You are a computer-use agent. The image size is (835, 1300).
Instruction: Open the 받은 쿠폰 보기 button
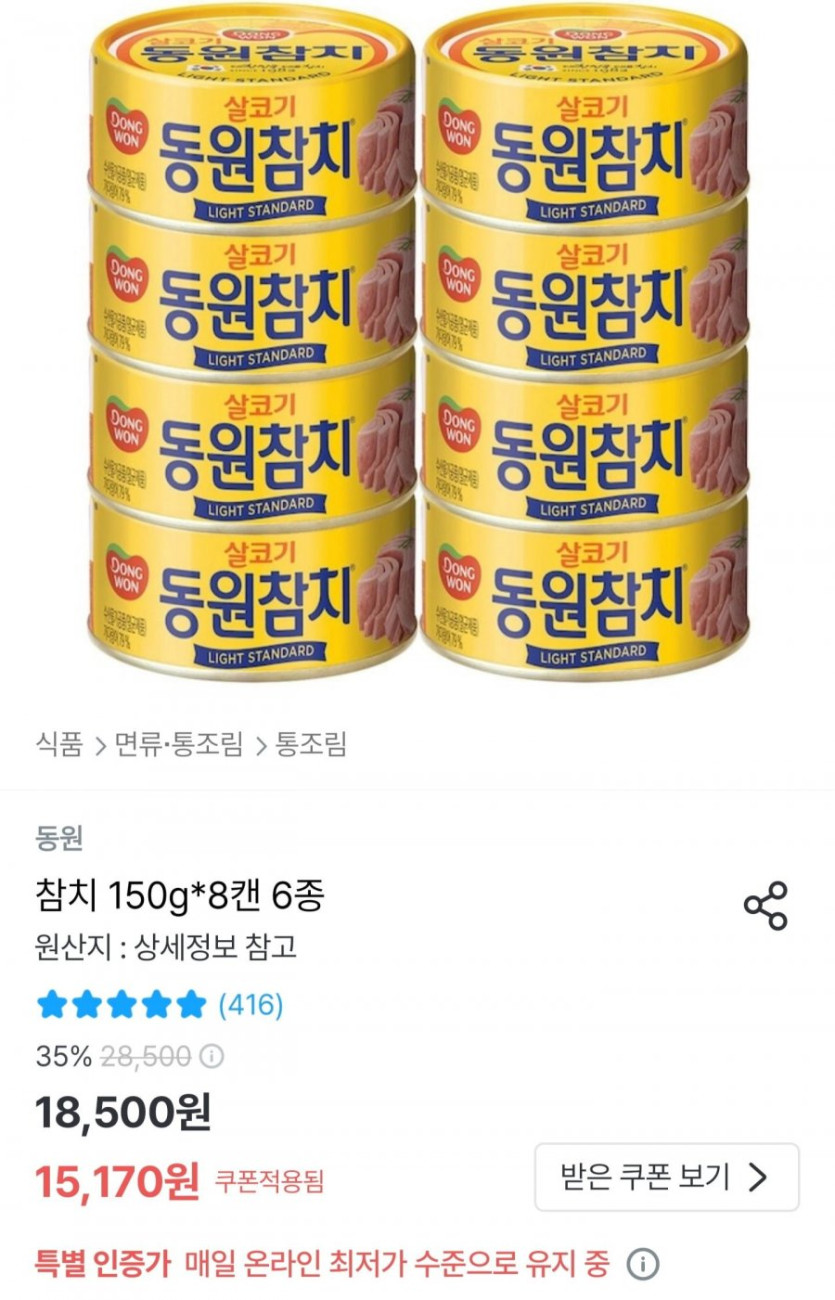coord(666,1177)
